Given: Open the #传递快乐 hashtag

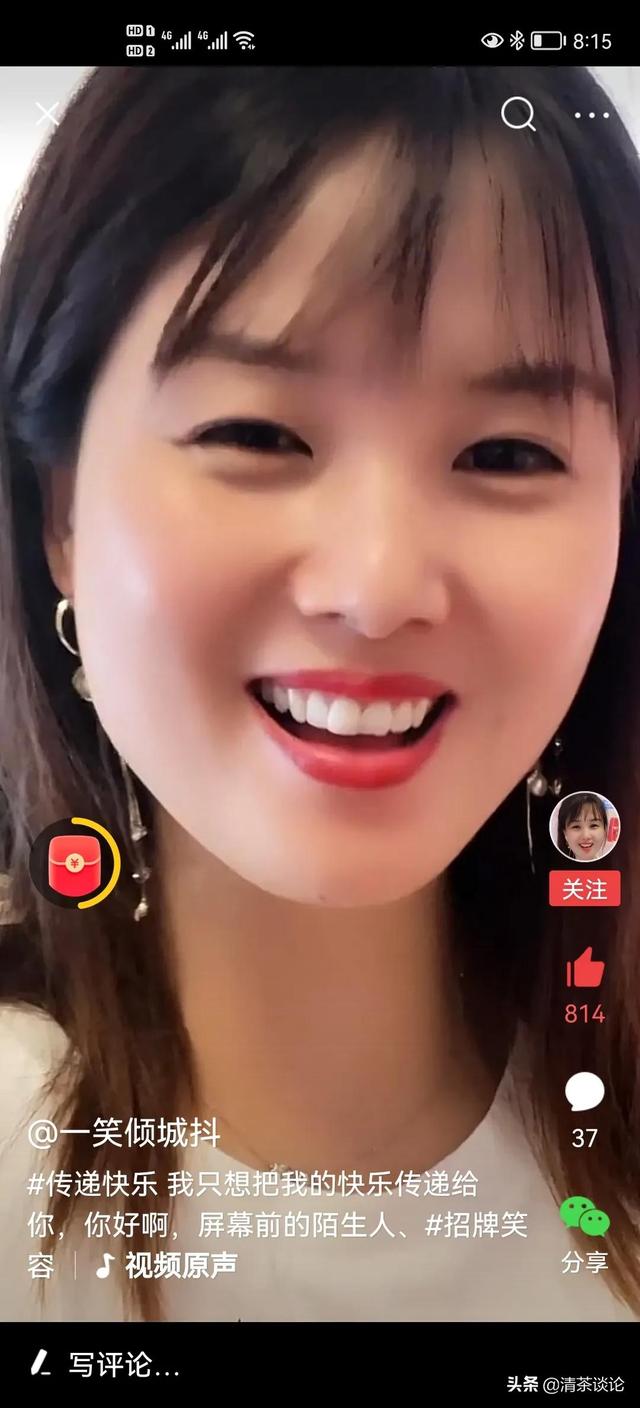Looking at the screenshot, I should click(x=92, y=1185).
